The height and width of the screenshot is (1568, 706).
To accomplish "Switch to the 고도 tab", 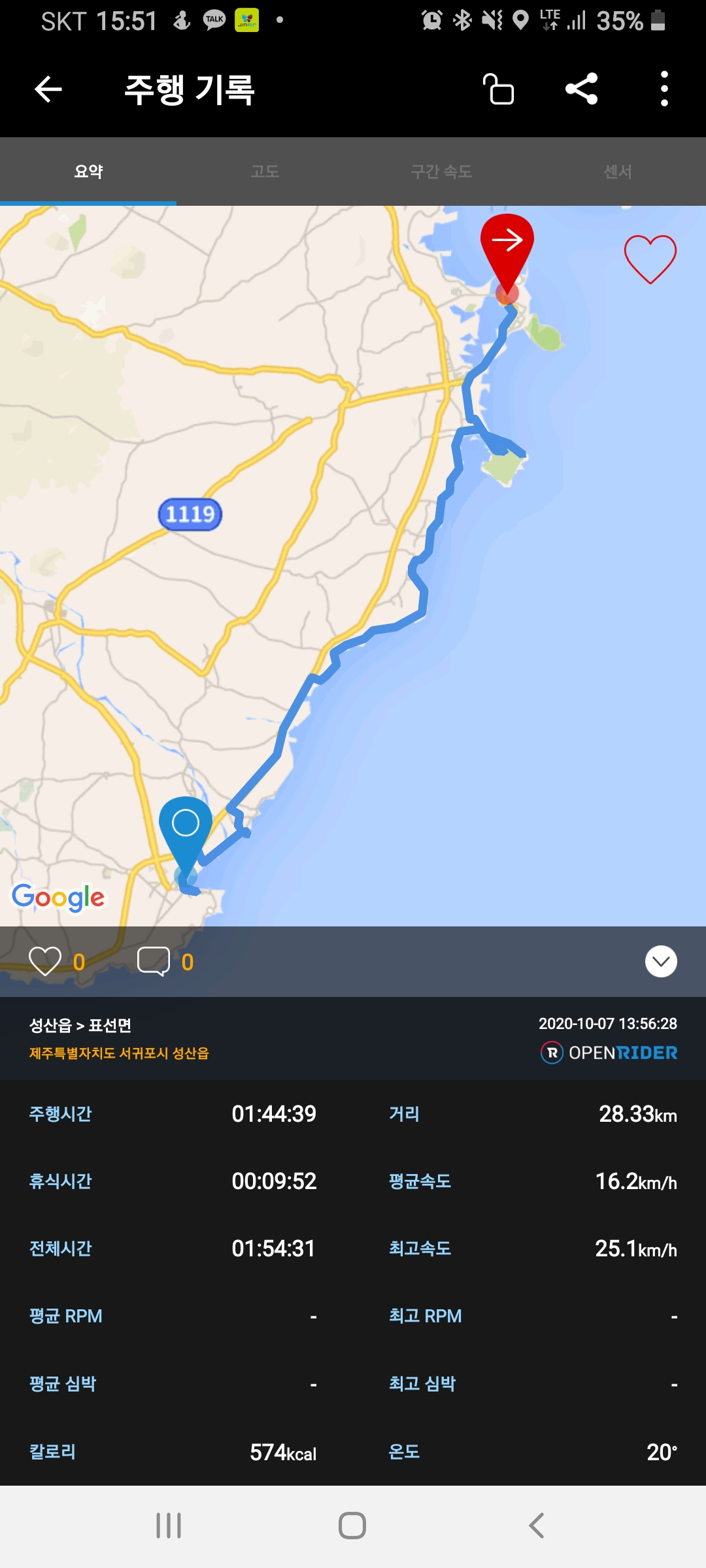I will click(x=265, y=172).
